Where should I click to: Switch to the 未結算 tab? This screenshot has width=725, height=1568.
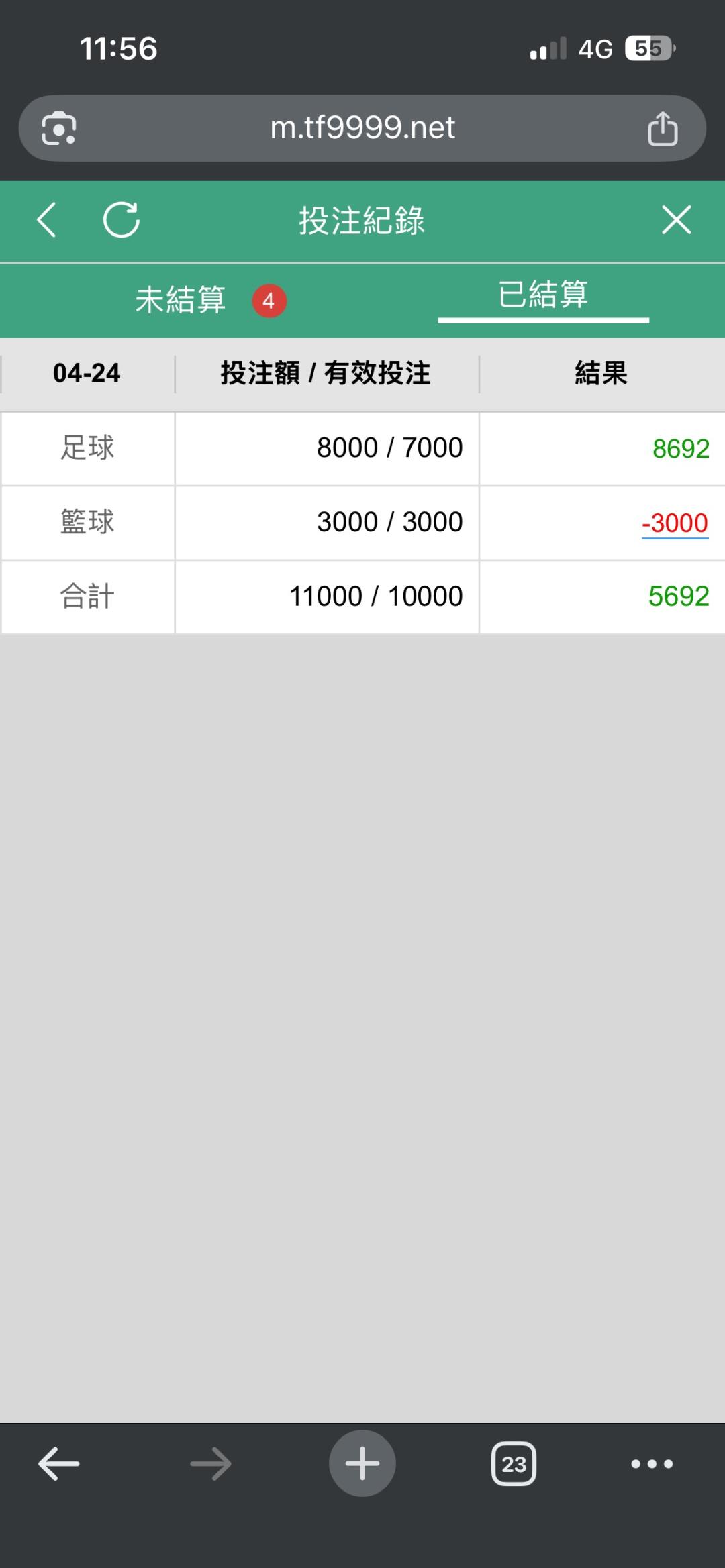pyautogui.click(x=181, y=300)
